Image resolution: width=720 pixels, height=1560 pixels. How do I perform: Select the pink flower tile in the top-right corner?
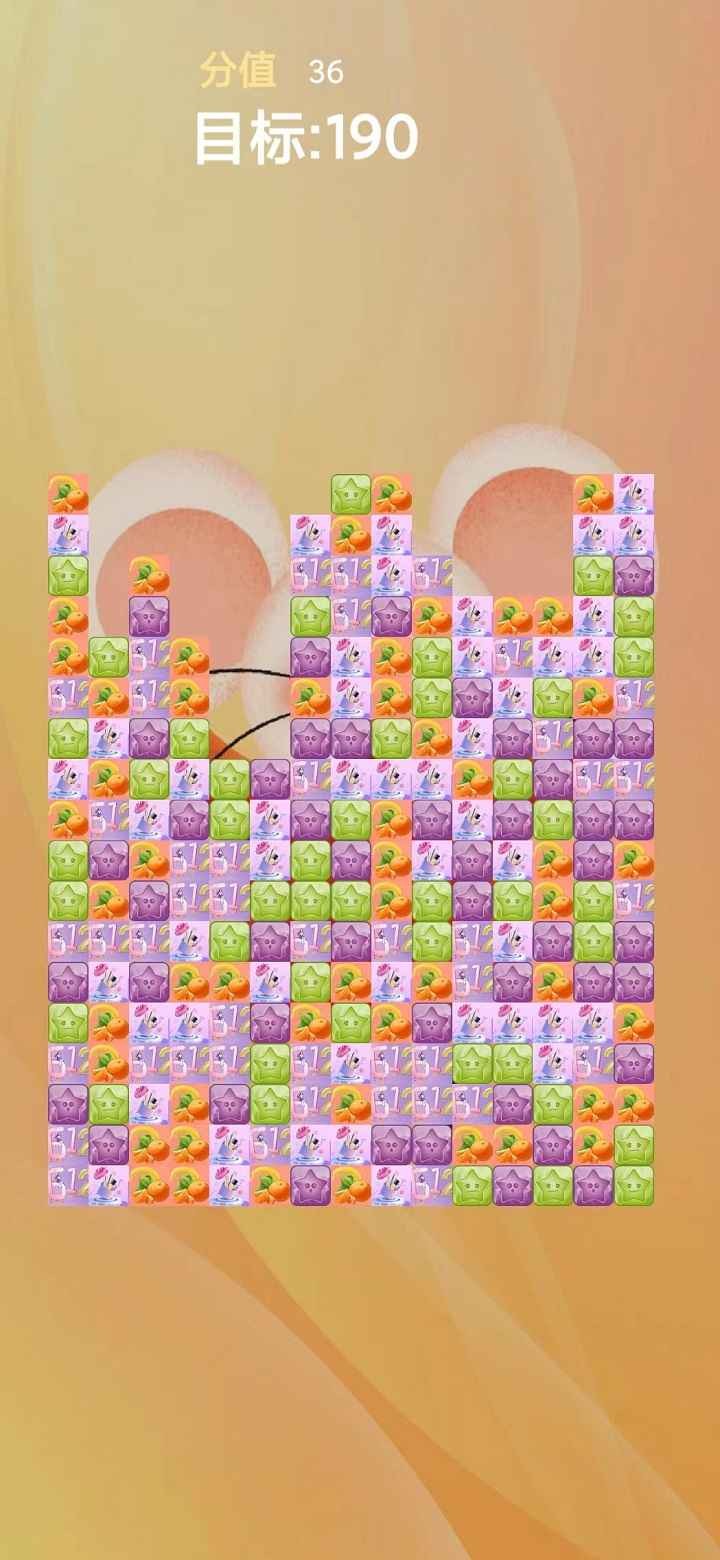(x=634, y=494)
